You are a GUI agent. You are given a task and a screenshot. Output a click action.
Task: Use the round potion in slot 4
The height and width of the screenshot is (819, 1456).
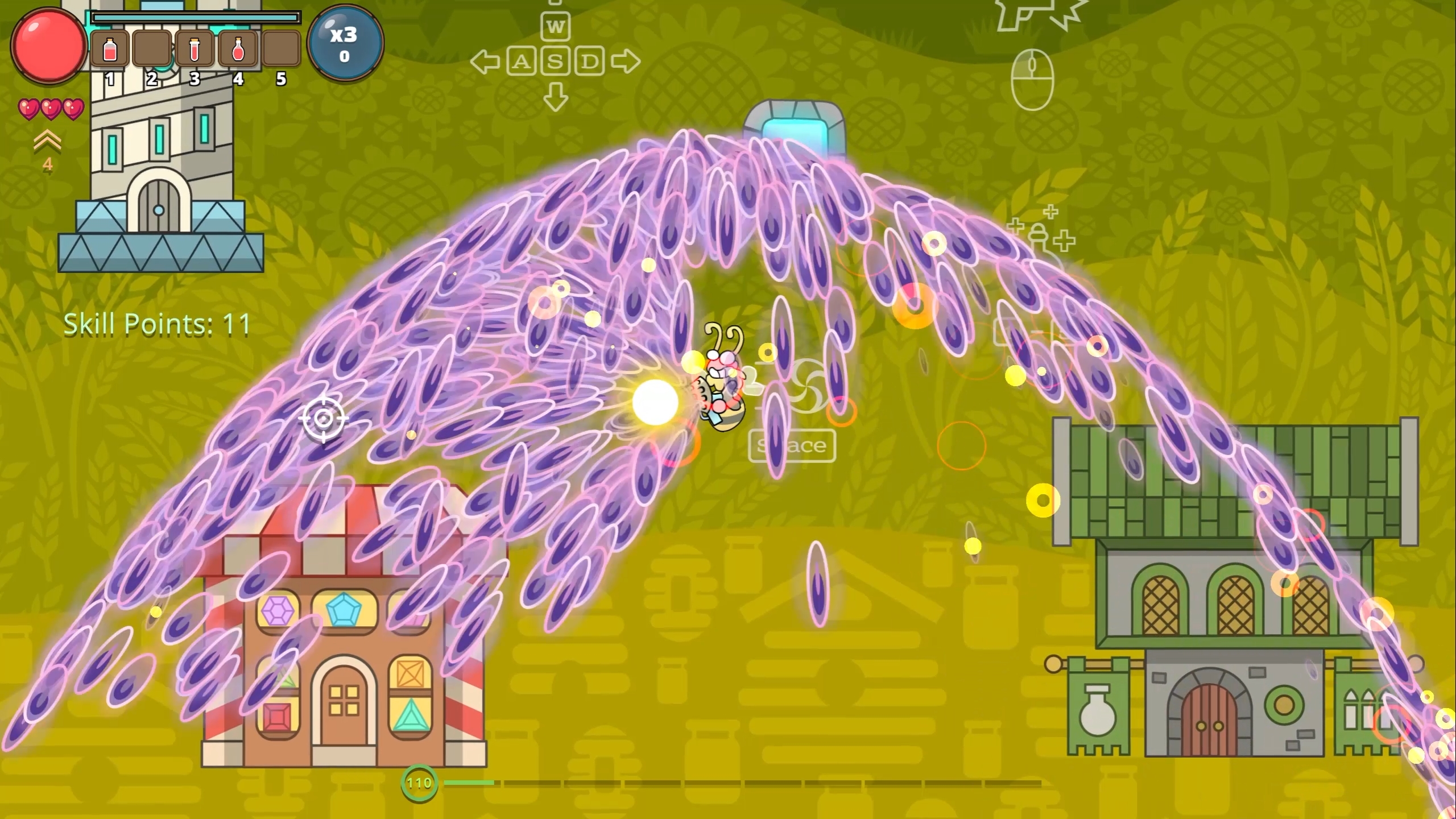(x=238, y=50)
